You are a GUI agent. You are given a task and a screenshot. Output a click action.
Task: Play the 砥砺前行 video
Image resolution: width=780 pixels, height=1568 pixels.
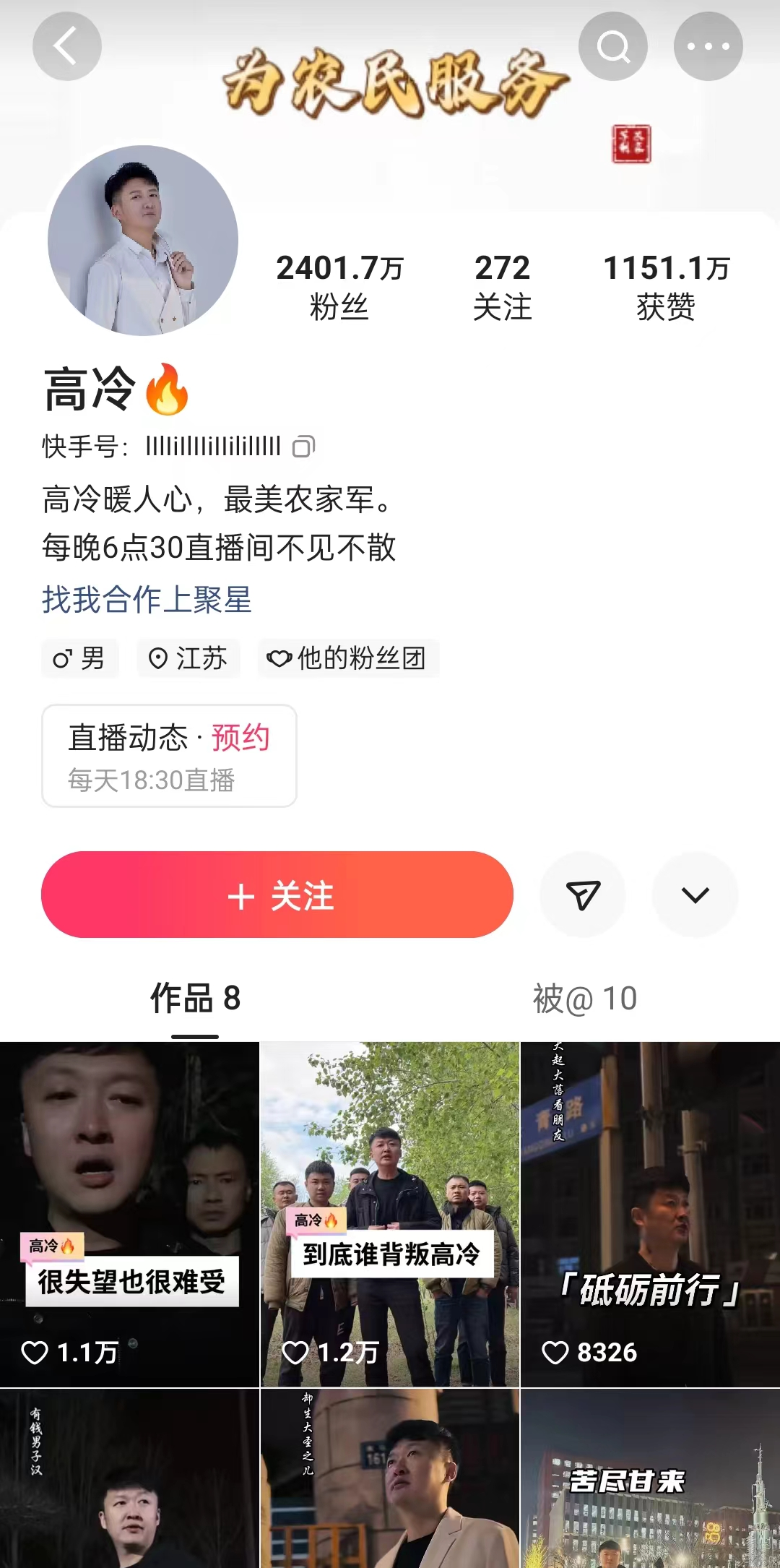click(650, 1214)
